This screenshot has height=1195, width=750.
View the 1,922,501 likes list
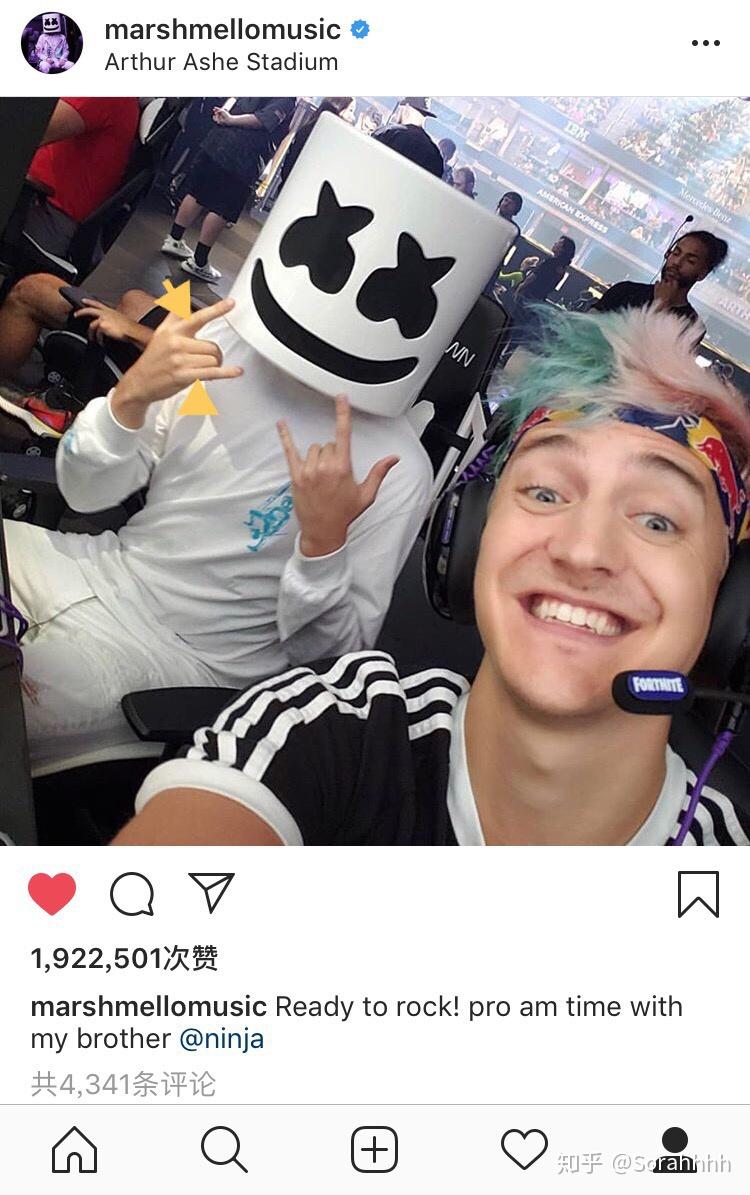[124, 959]
